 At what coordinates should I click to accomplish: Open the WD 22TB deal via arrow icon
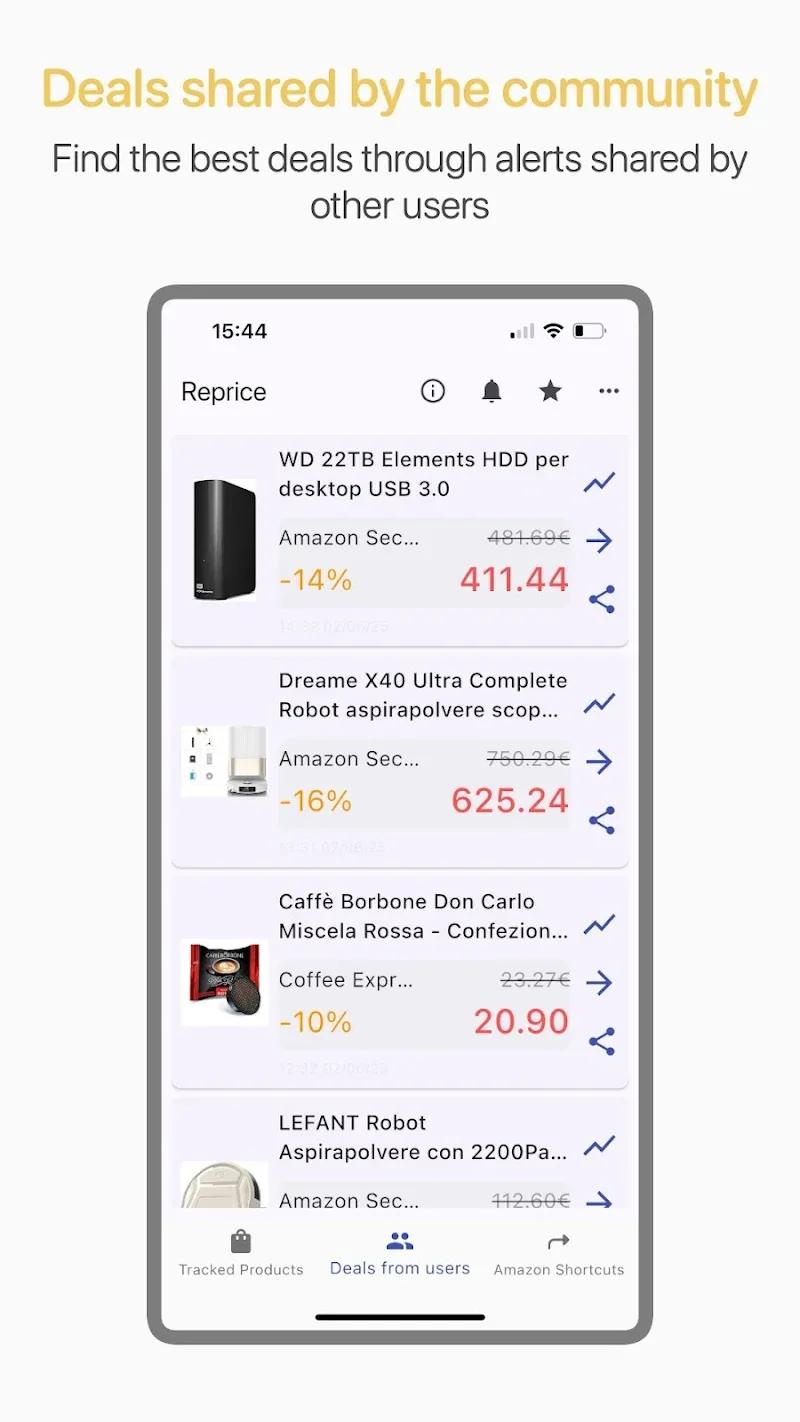click(599, 540)
